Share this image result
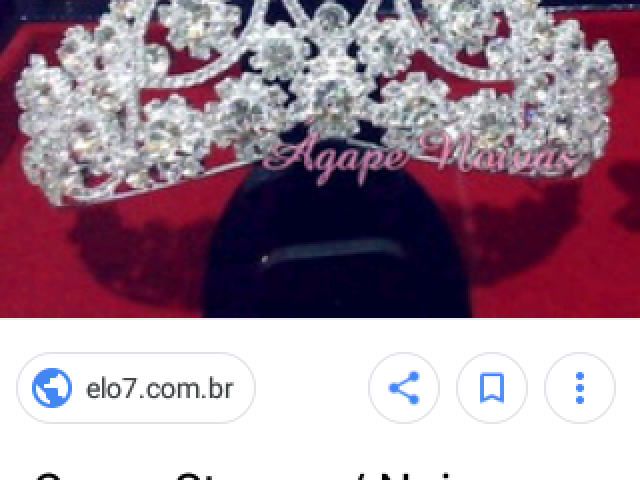The image size is (640, 480). click(404, 388)
